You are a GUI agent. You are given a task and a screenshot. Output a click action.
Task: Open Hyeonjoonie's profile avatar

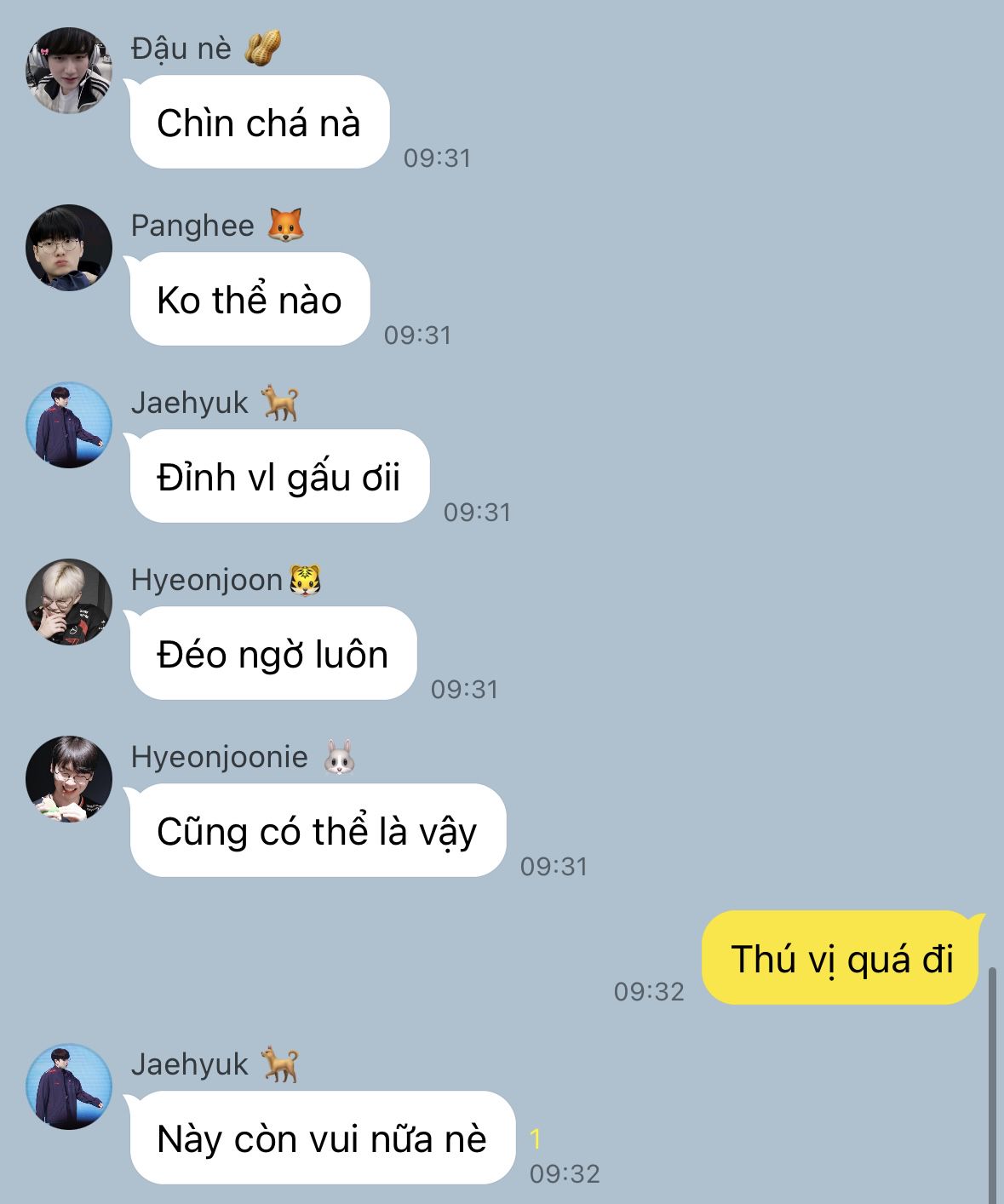tap(69, 779)
